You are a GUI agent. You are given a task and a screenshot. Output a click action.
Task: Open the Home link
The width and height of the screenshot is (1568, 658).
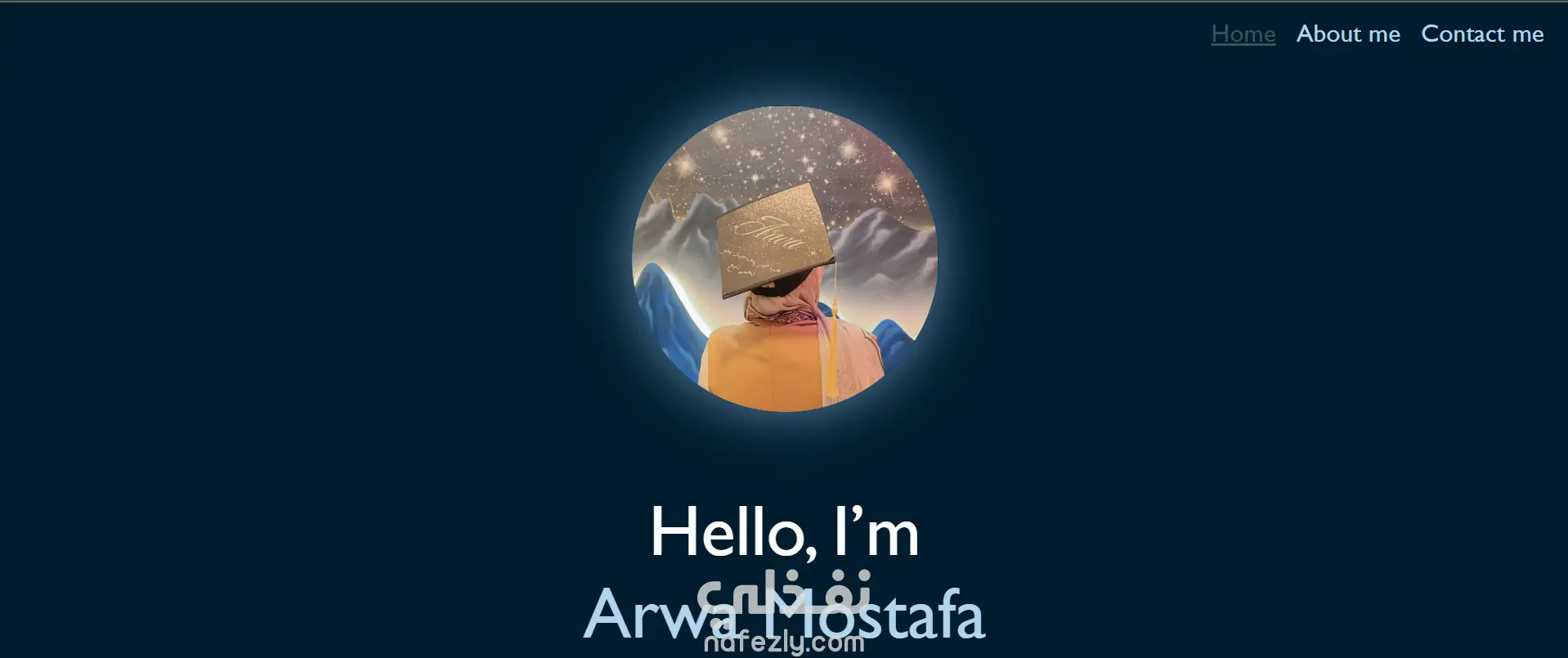tap(1243, 34)
